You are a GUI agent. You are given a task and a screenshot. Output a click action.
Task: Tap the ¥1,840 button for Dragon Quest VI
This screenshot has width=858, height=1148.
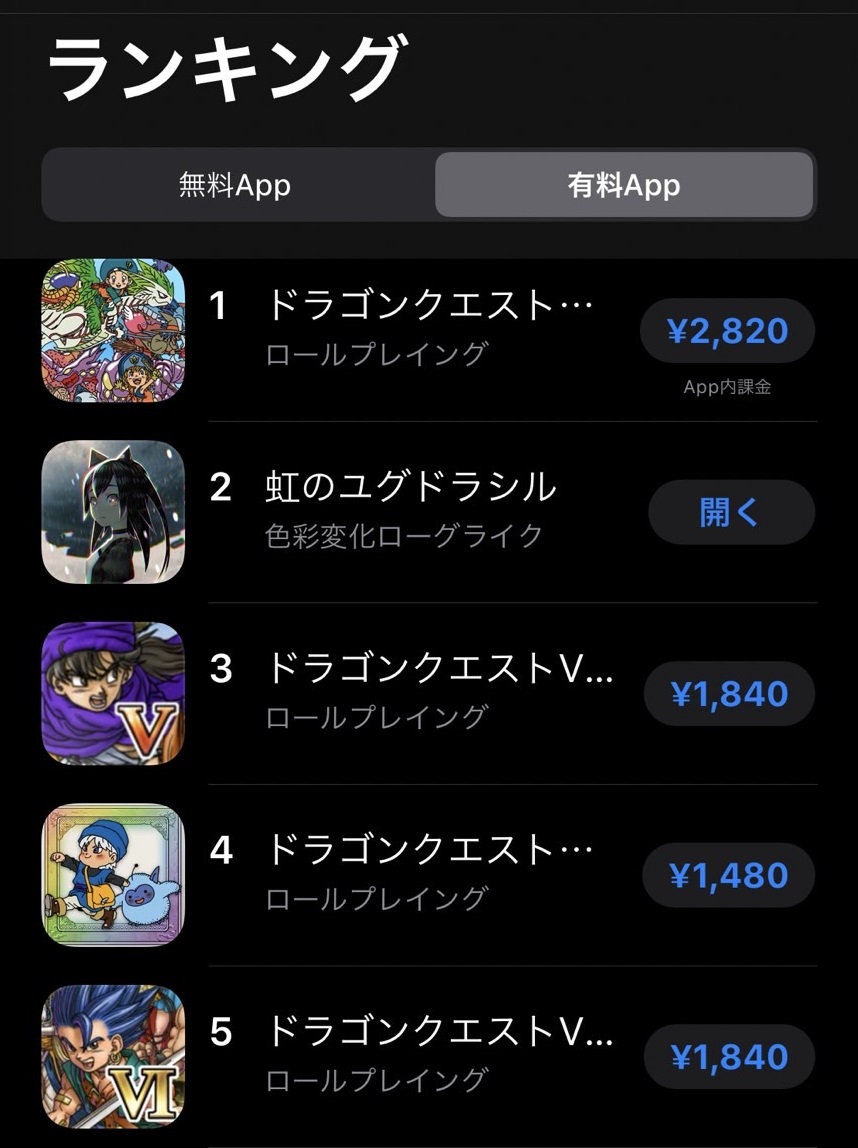729,1056
